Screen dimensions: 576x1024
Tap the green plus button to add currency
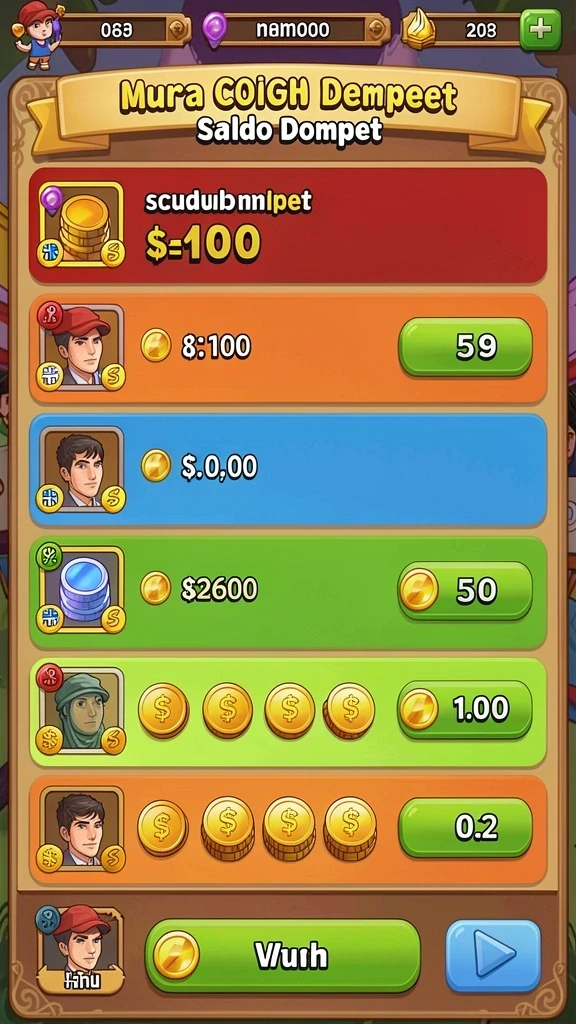coord(540,30)
